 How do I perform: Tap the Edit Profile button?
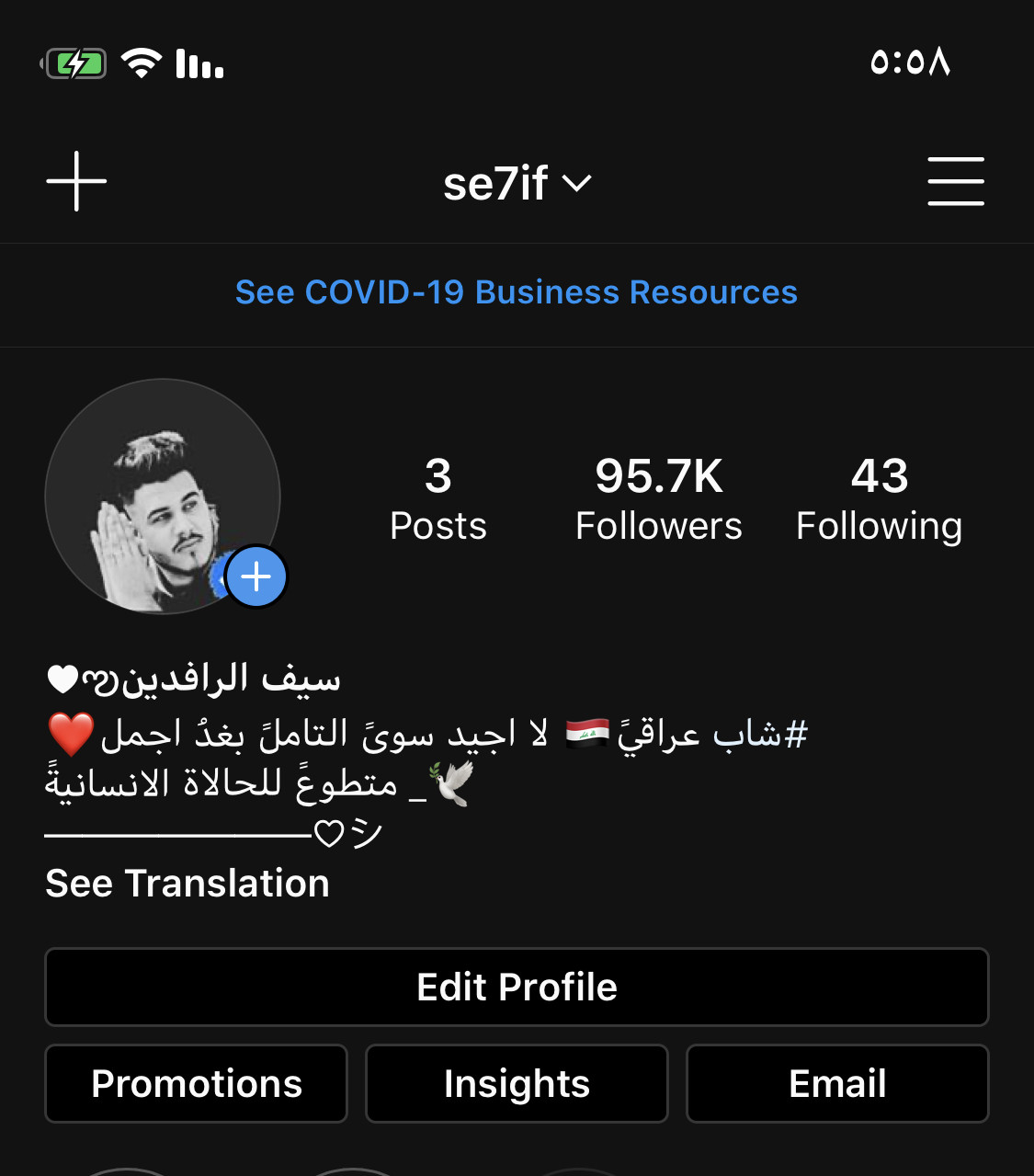pos(517,988)
